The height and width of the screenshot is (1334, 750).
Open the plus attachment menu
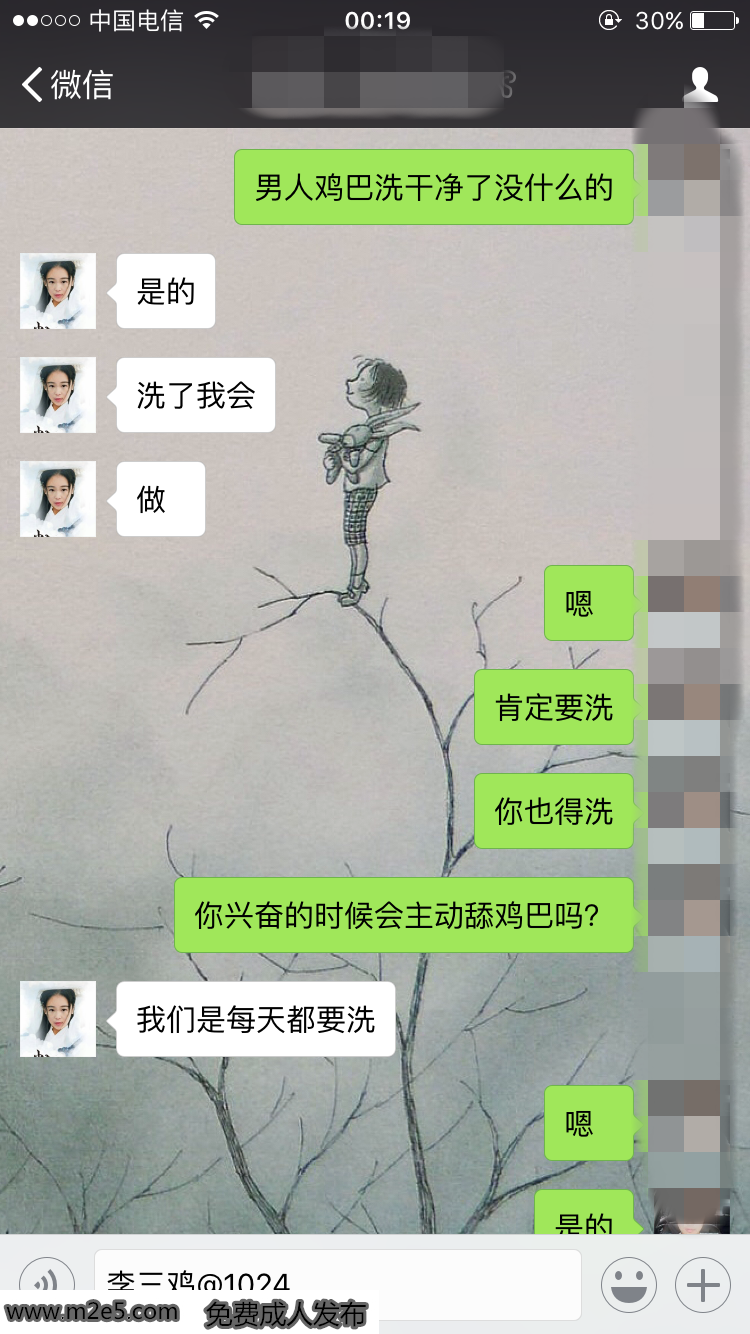point(703,1284)
